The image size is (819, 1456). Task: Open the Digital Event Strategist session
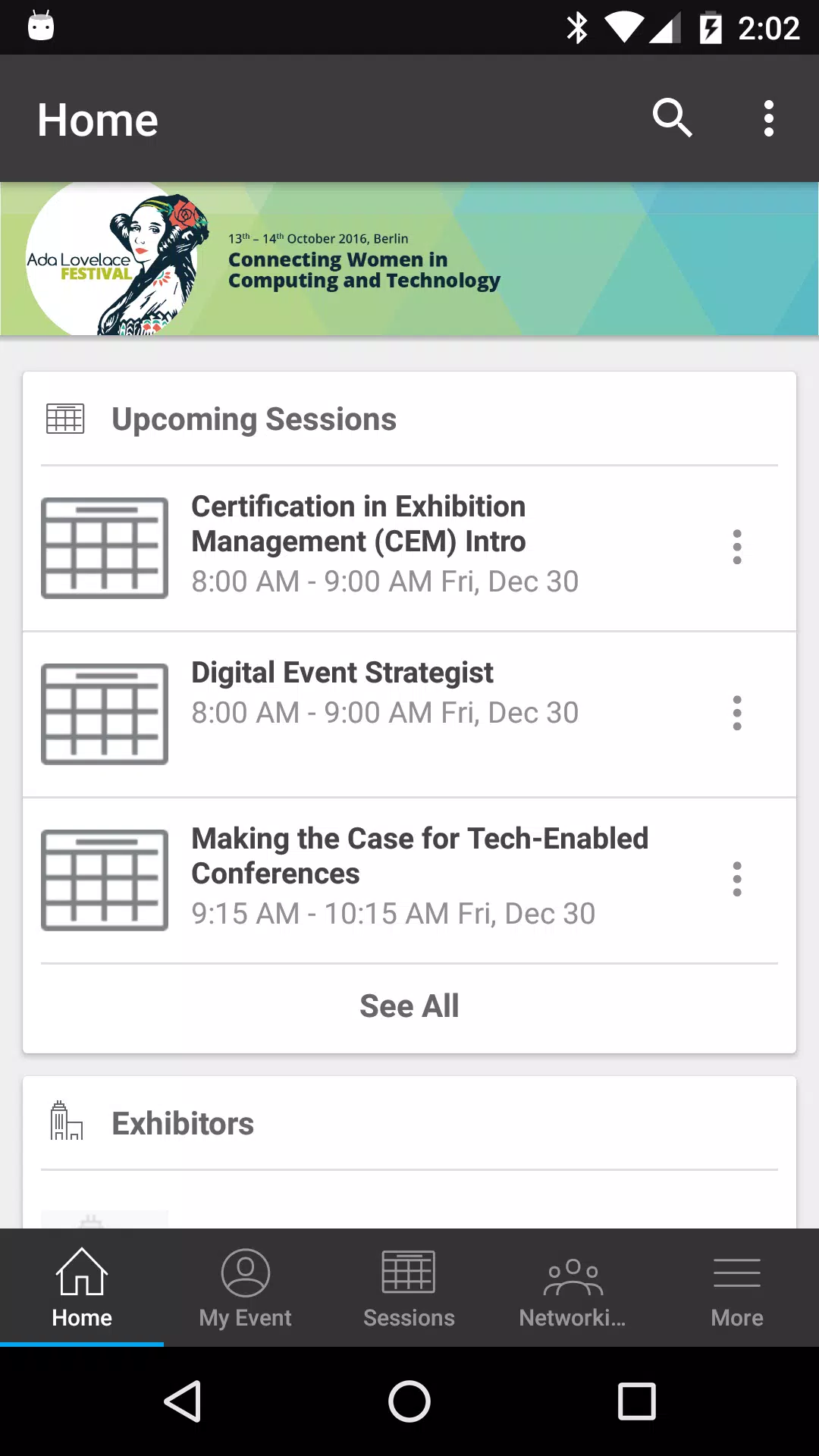click(409, 714)
